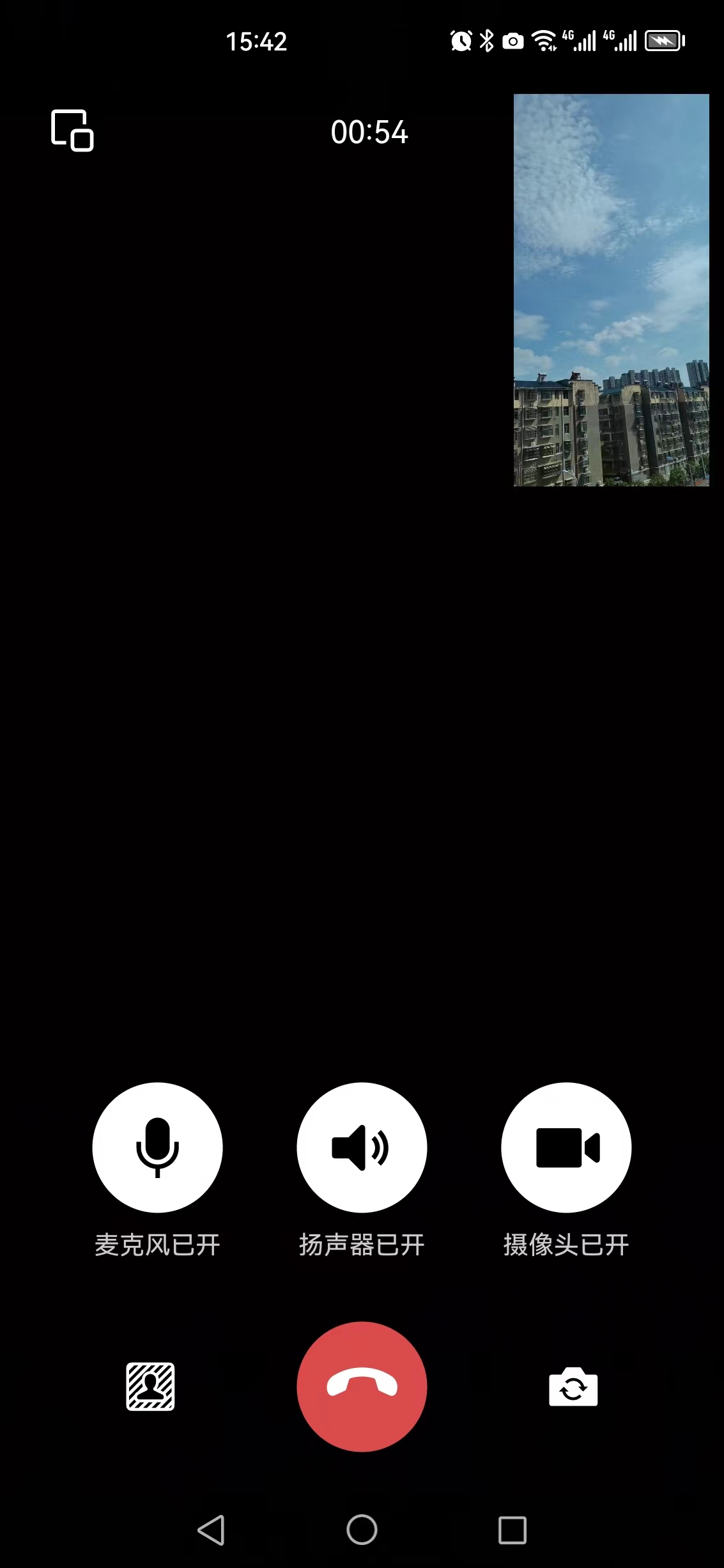The image size is (724, 1568).
Task: Disable the camera
Action: coord(566,1147)
